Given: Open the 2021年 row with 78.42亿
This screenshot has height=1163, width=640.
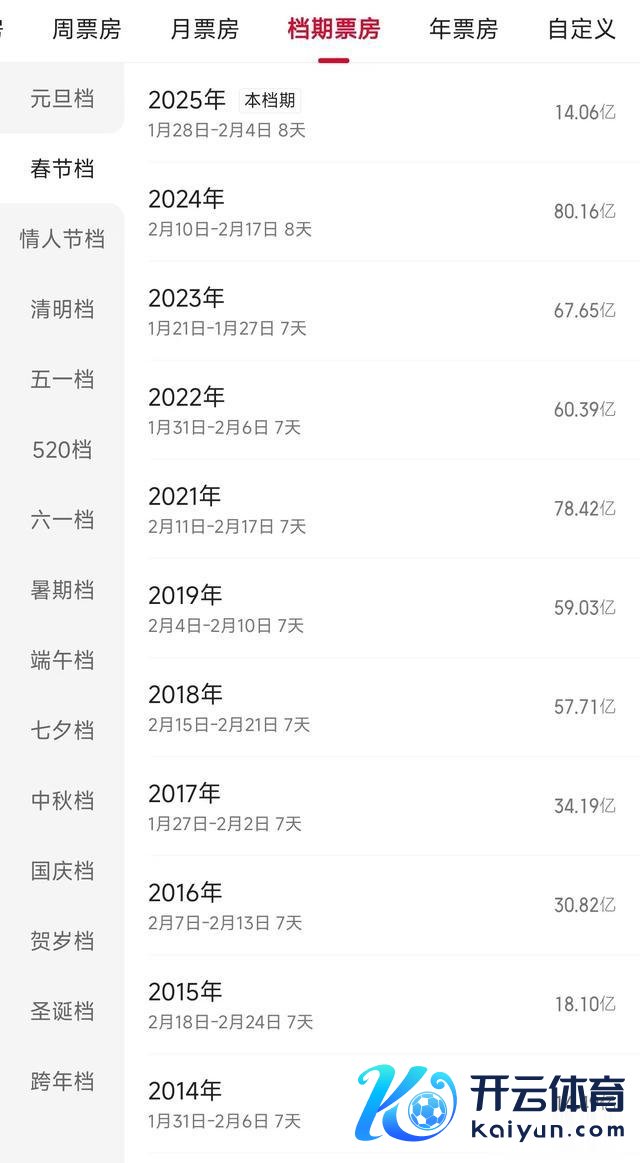Looking at the screenshot, I should pos(380,509).
